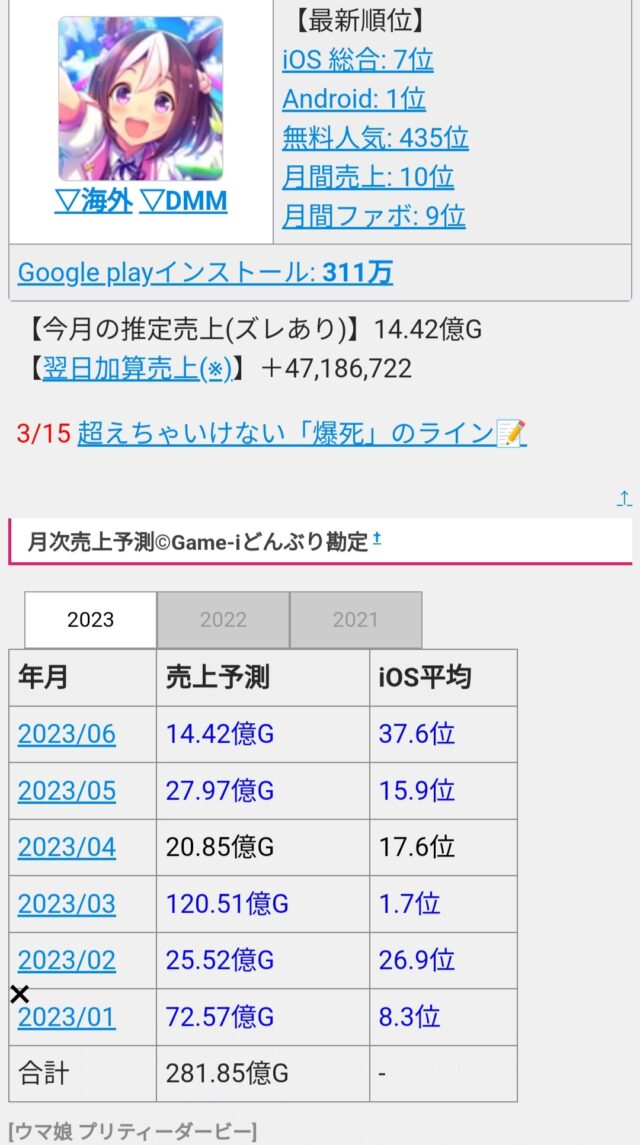Open the 無料人気 435位 link
The height and width of the screenshot is (1145, 640).
pos(376,137)
